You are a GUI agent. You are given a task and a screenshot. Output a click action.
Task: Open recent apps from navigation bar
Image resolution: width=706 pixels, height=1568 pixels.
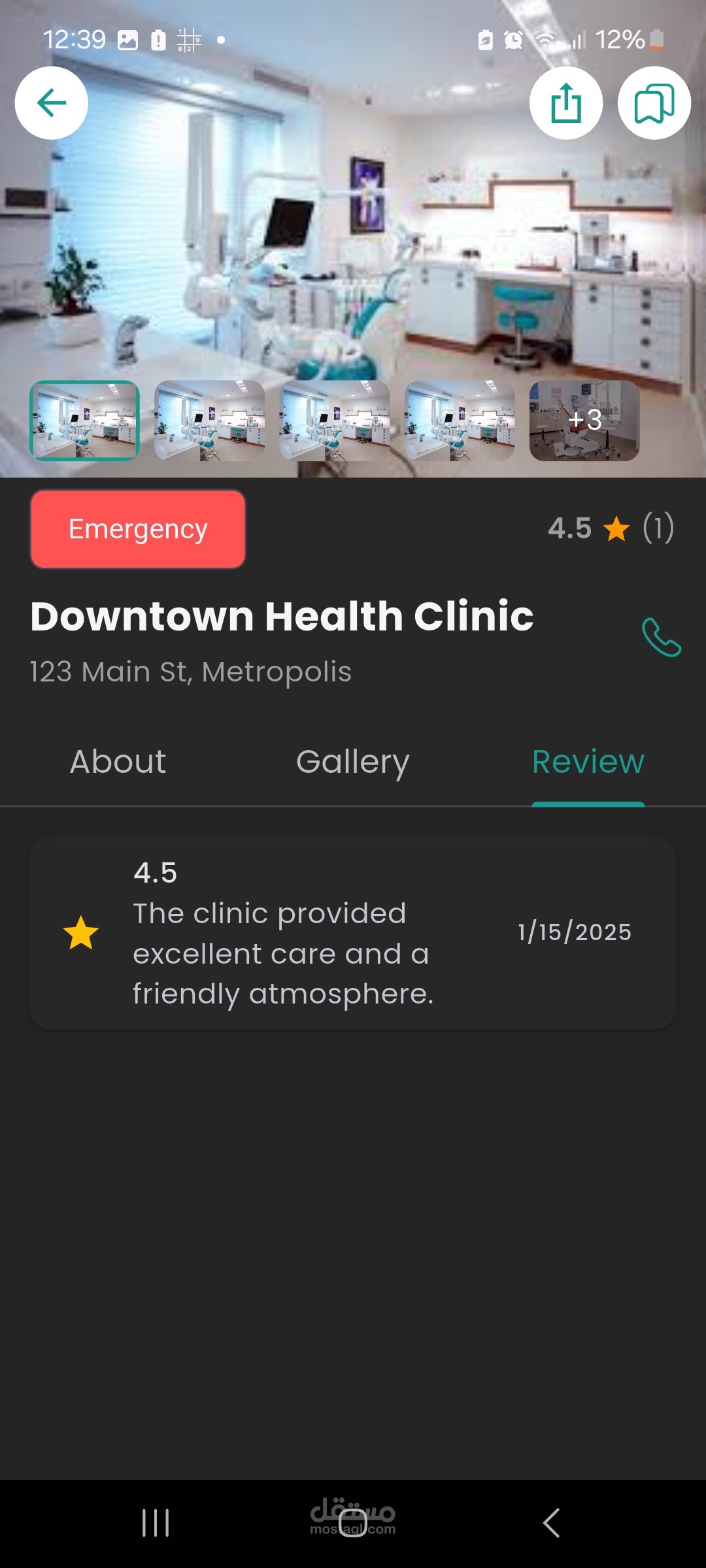(156, 1522)
